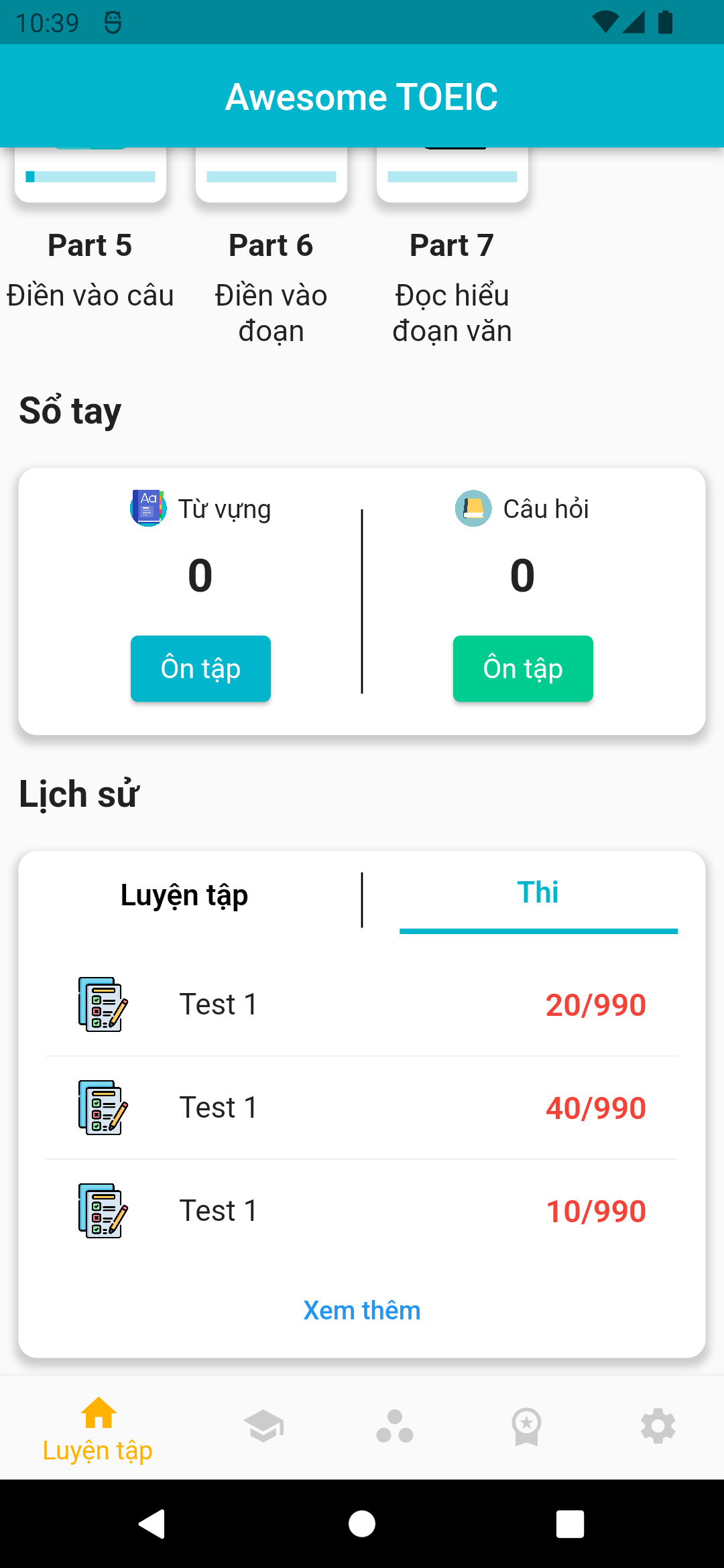Click the Part 5 progress bar
The height and width of the screenshot is (1568, 724).
pos(90,176)
